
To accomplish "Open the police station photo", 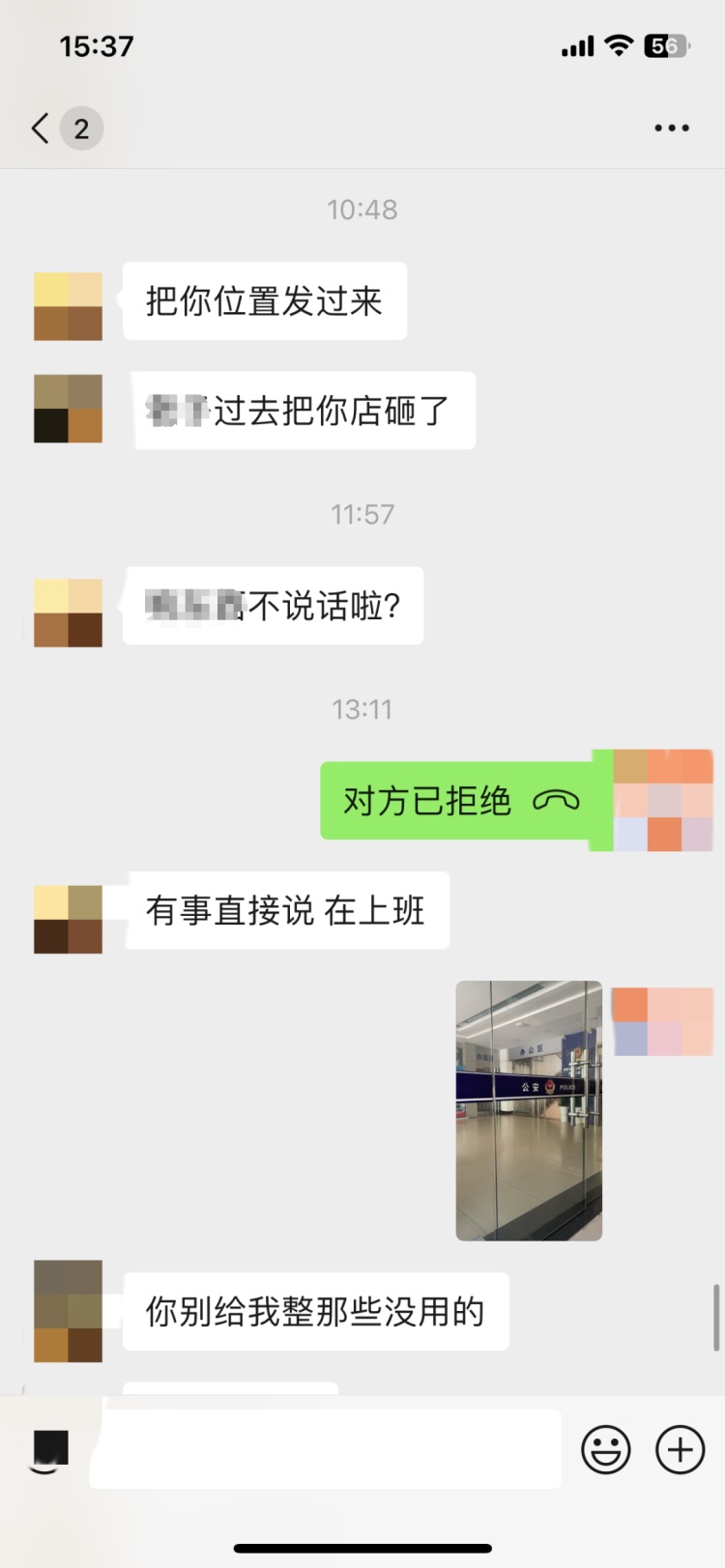I will click(x=529, y=1111).
